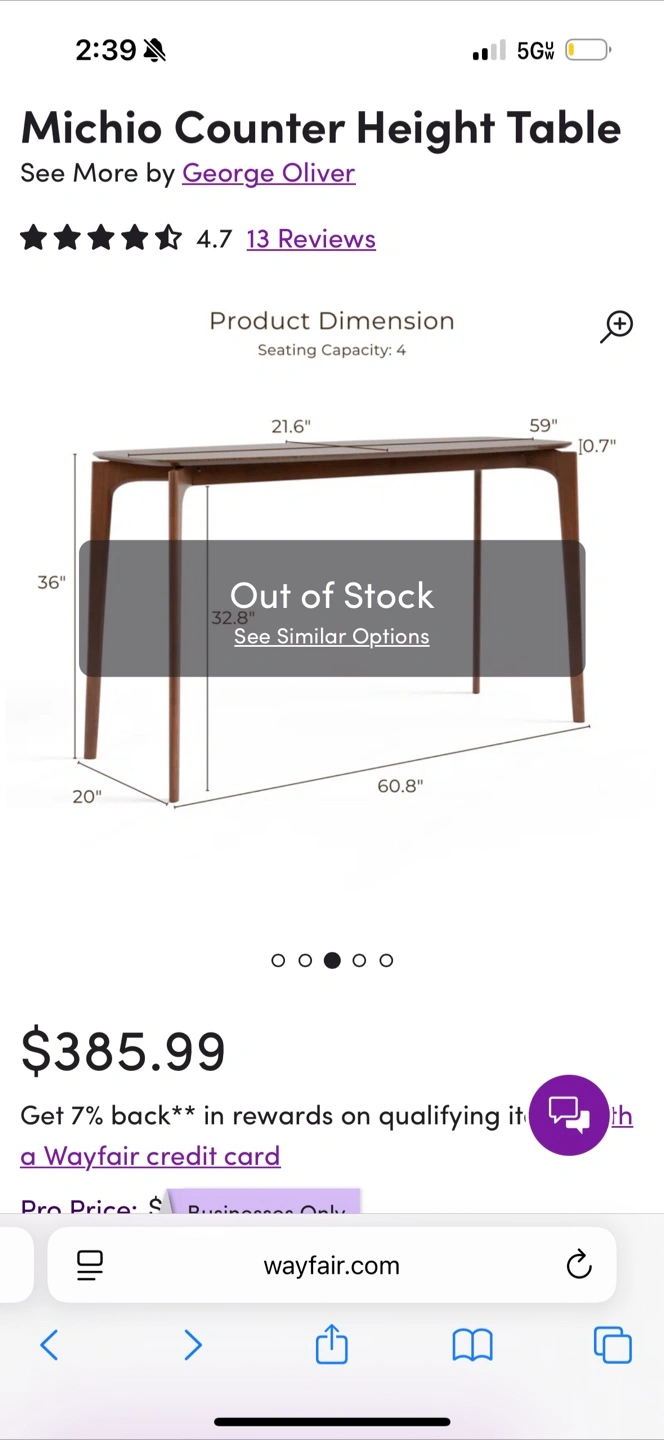Open the page format menu icon
The height and width of the screenshot is (1440, 664).
pos(90,1265)
